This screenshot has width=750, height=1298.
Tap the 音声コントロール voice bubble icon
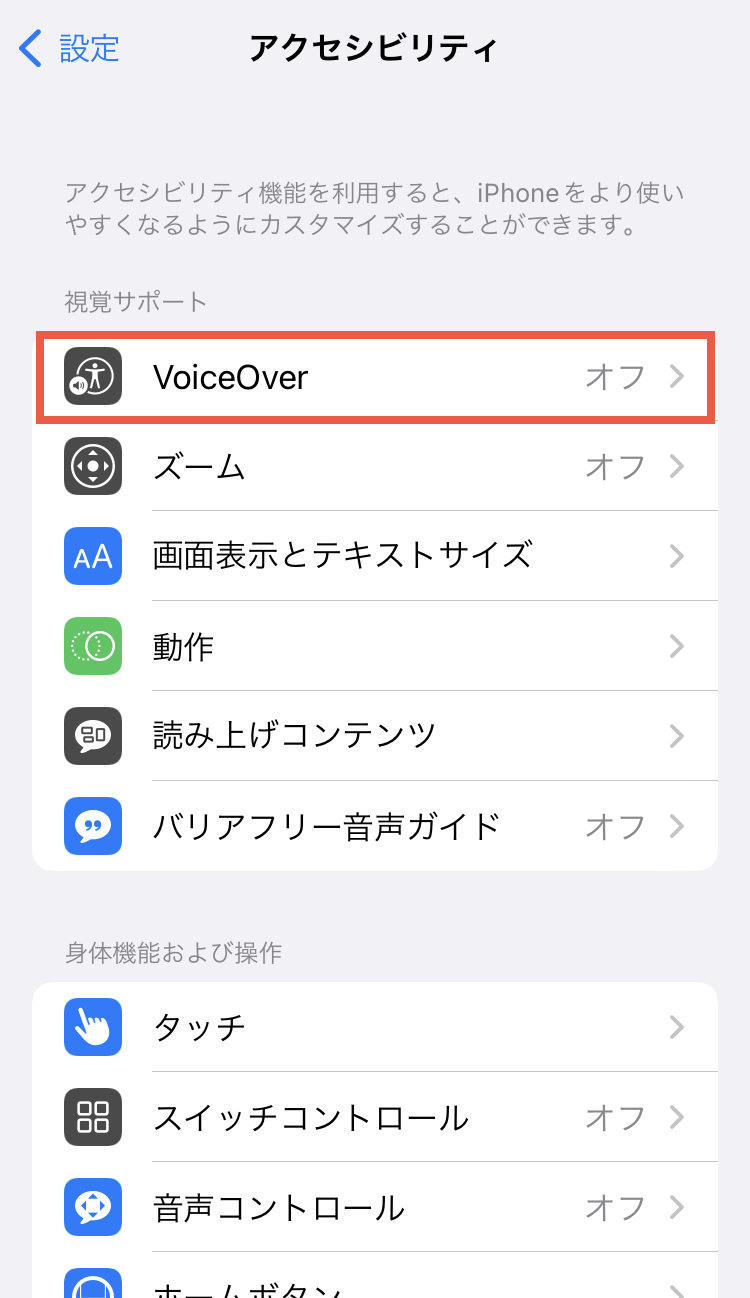tap(92, 1207)
